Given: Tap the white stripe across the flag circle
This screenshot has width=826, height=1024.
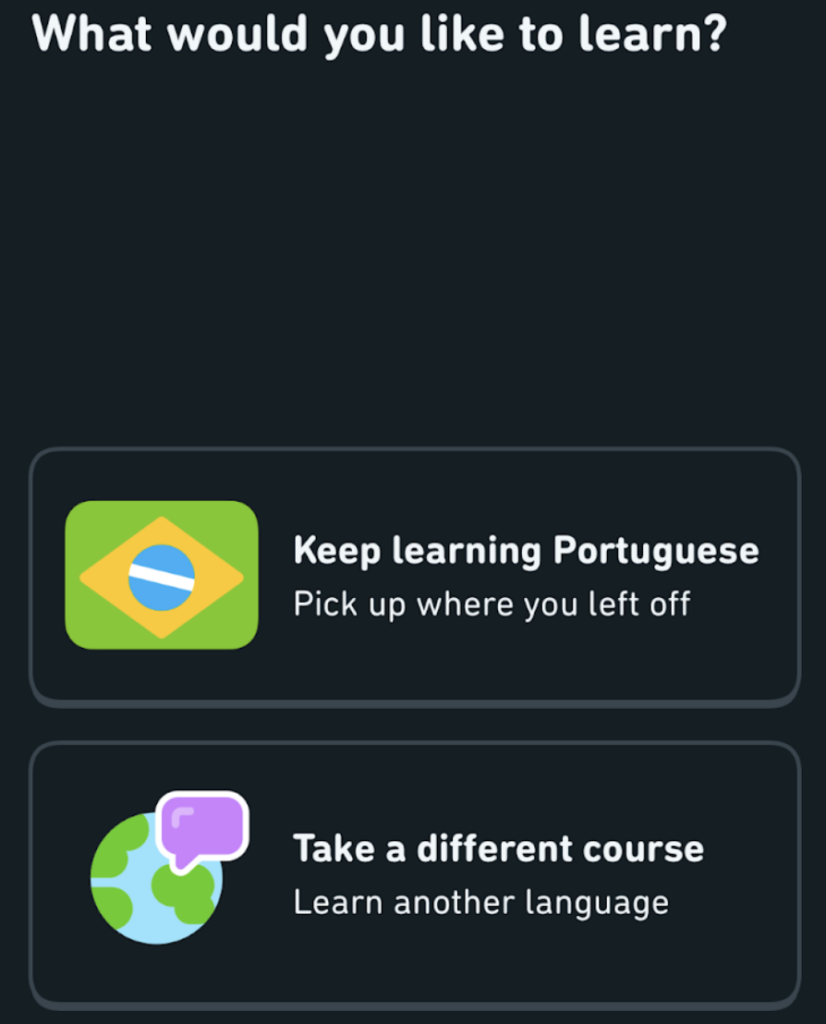Looking at the screenshot, I should [x=161, y=574].
